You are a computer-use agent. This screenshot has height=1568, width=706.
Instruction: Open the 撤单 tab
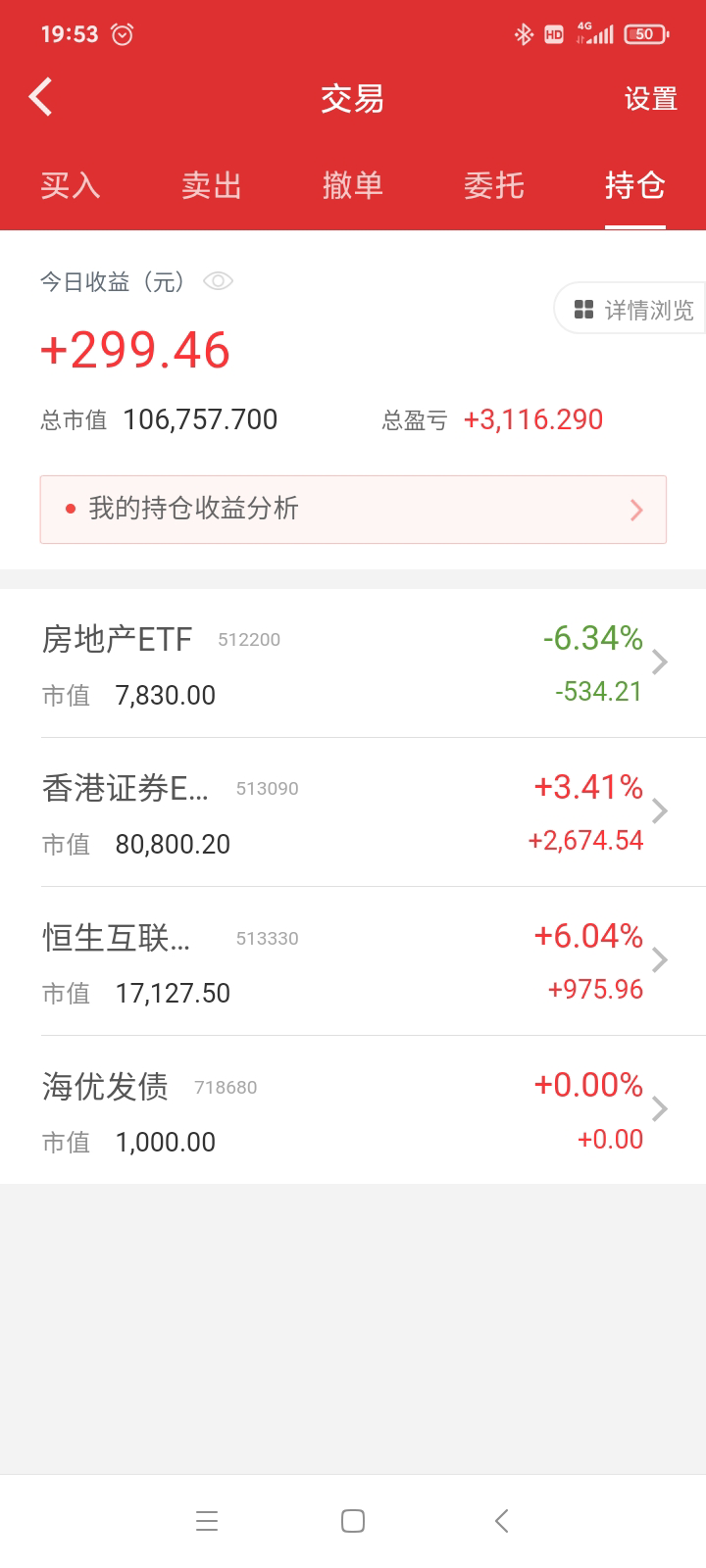point(353,185)
